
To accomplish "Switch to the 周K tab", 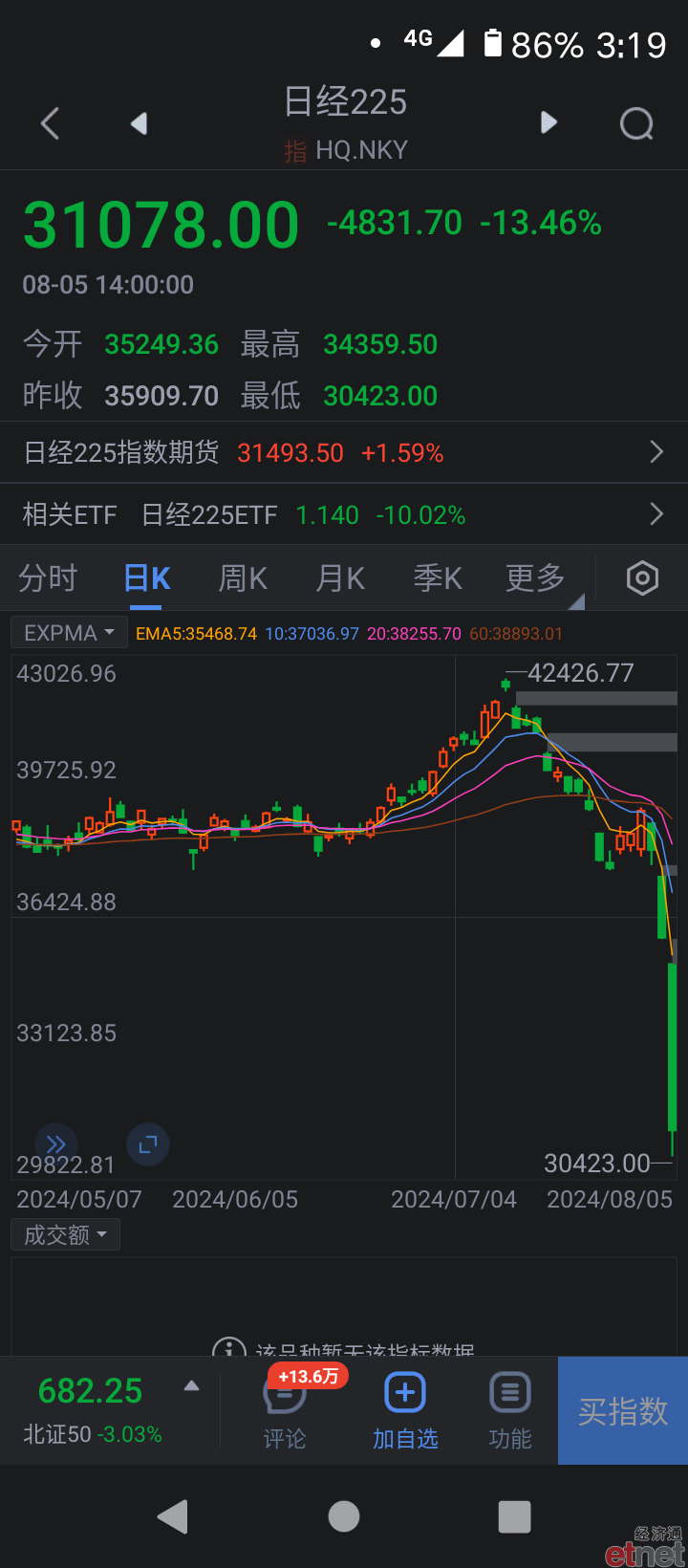I will [x=243, y=578].
